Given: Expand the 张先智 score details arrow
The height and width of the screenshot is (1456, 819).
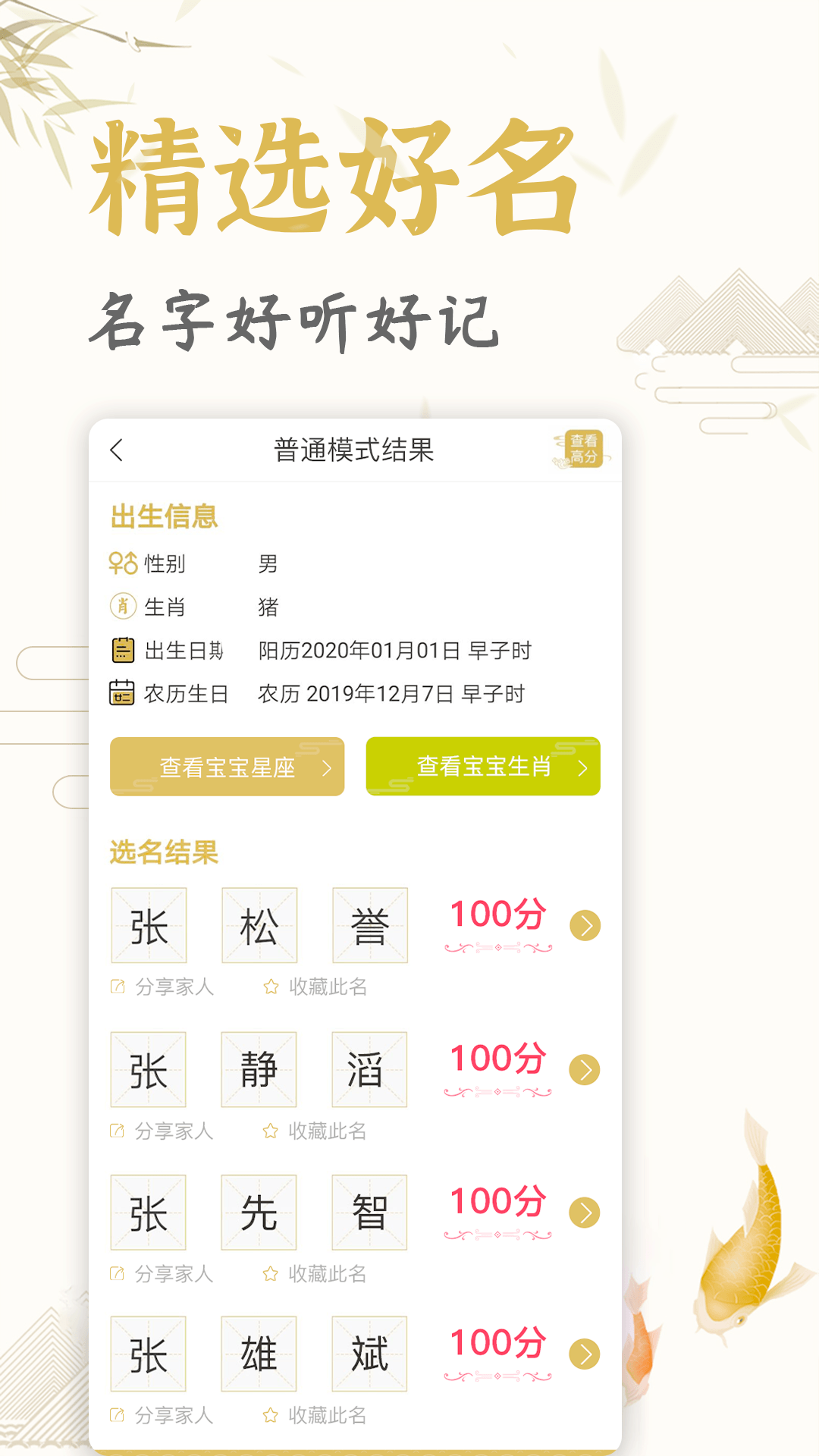Looking at the screenshot, I should (583, 1213).
